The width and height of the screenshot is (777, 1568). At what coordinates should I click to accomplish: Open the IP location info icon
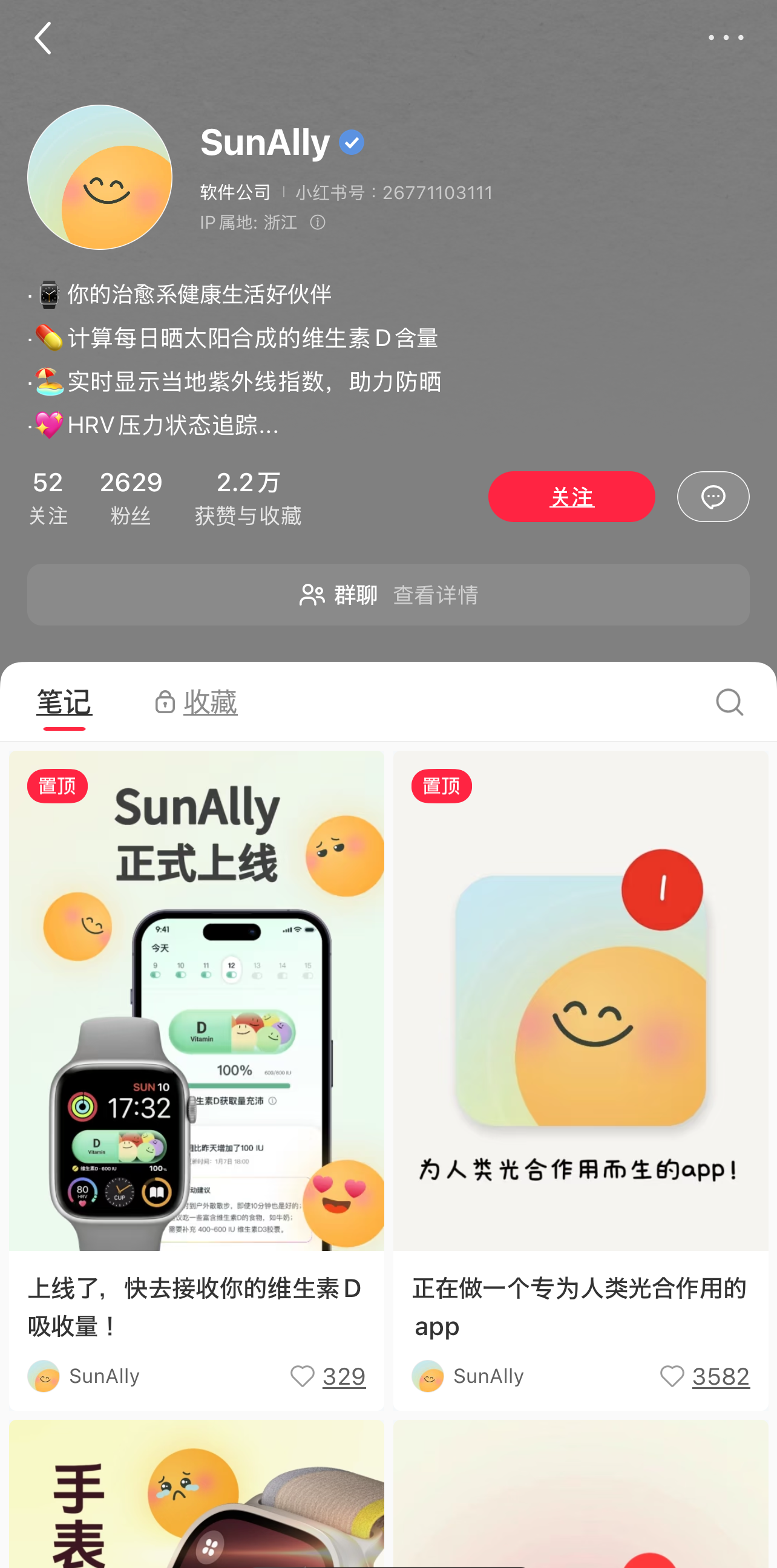click(317, 222)
